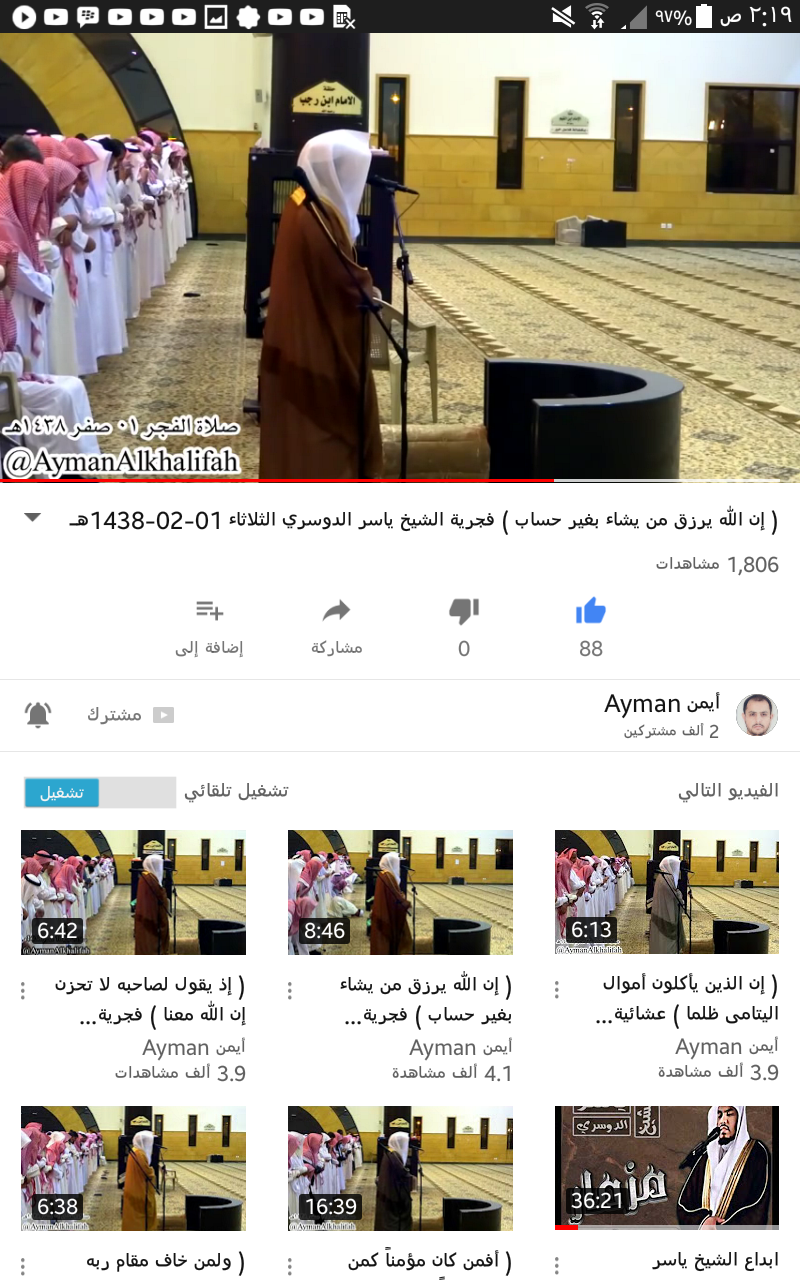800x1280 pixels.
Task: Play the 6:42 video لا تحزن
Action: 133,892
